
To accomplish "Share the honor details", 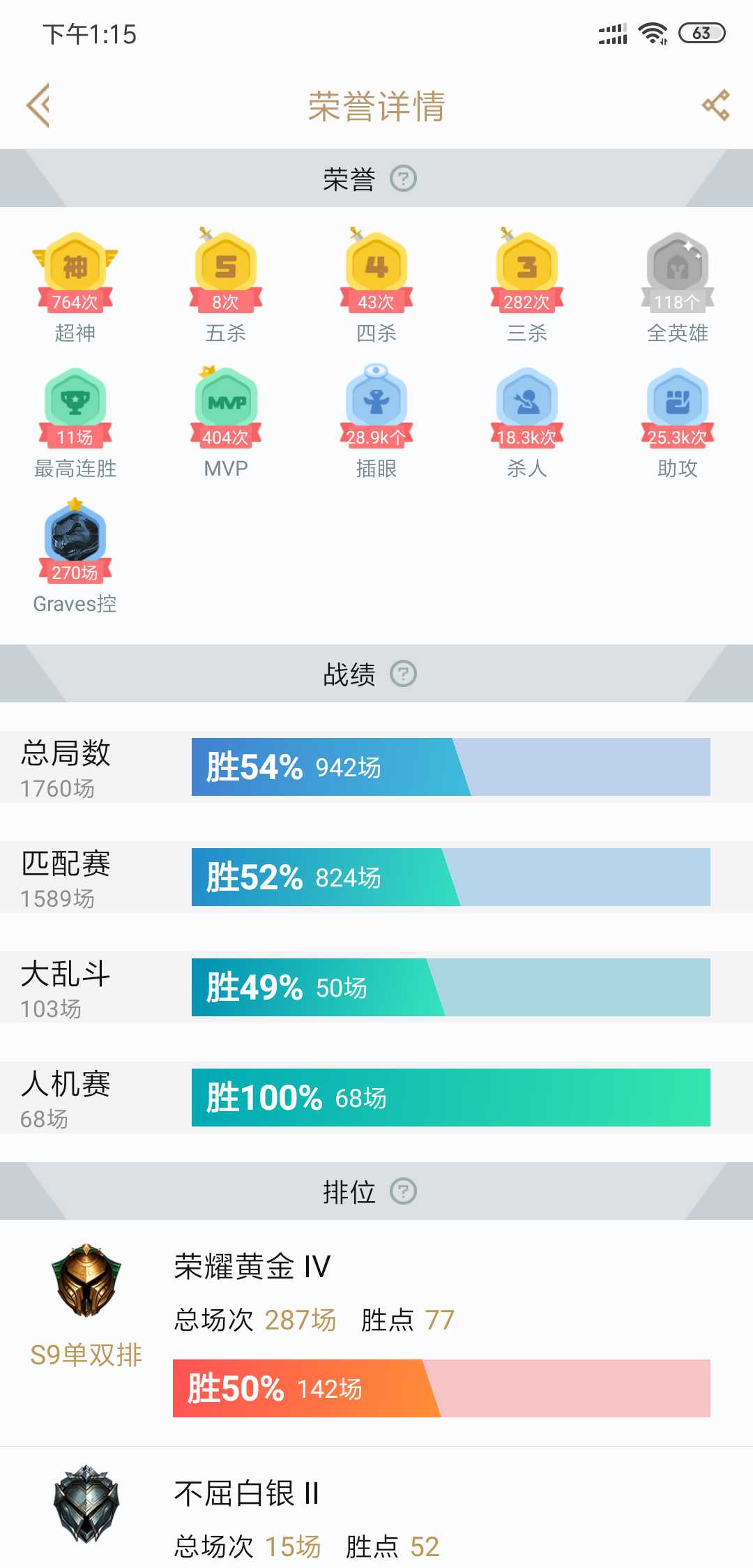I will point(716,105).
